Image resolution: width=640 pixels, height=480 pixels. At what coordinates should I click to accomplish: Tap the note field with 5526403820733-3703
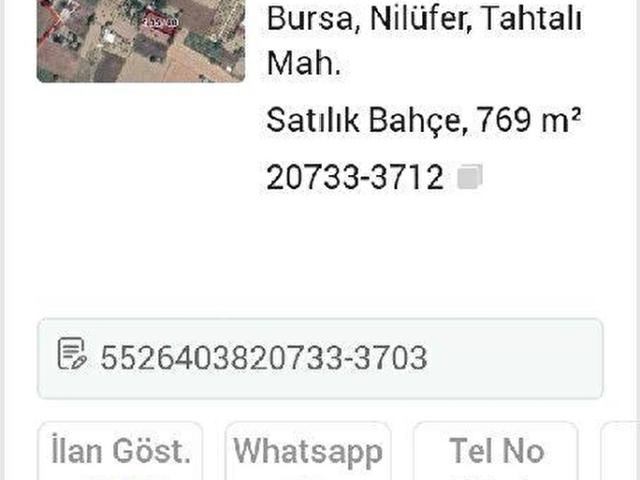pyautogui.click(x=320, y=358)
